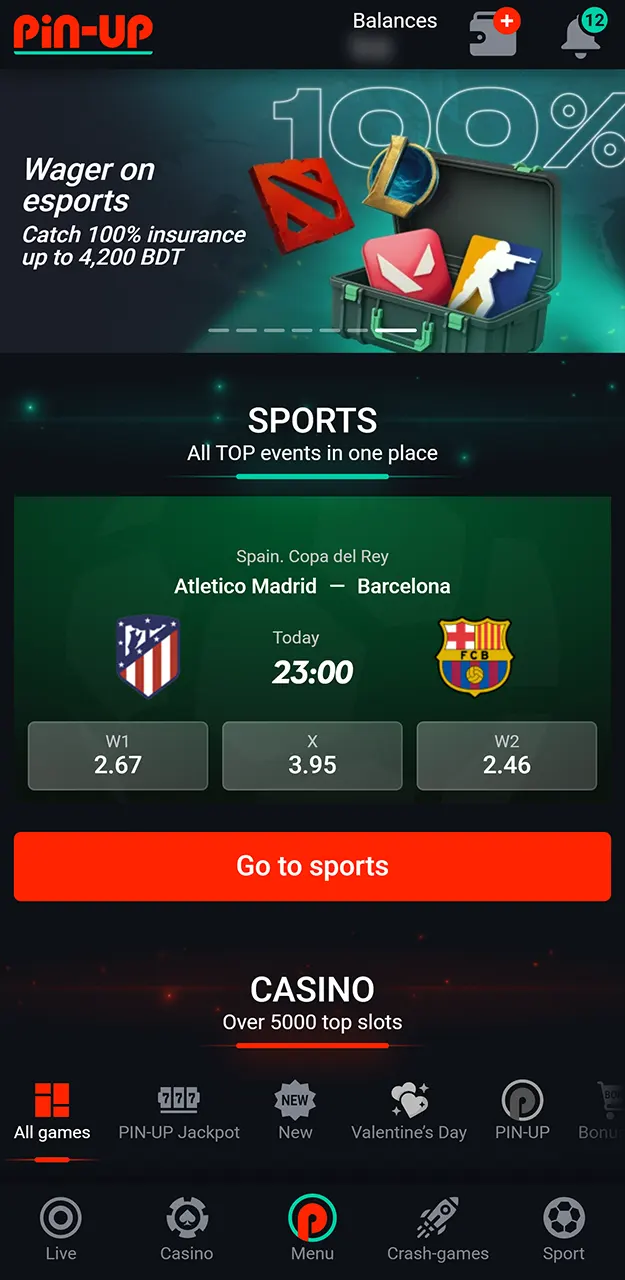Switch to PIN-UP Jackpot category
Image resolution: width=625 pixels, height=1280 pixels.
pyautogui.click(x=179, y=1112)
